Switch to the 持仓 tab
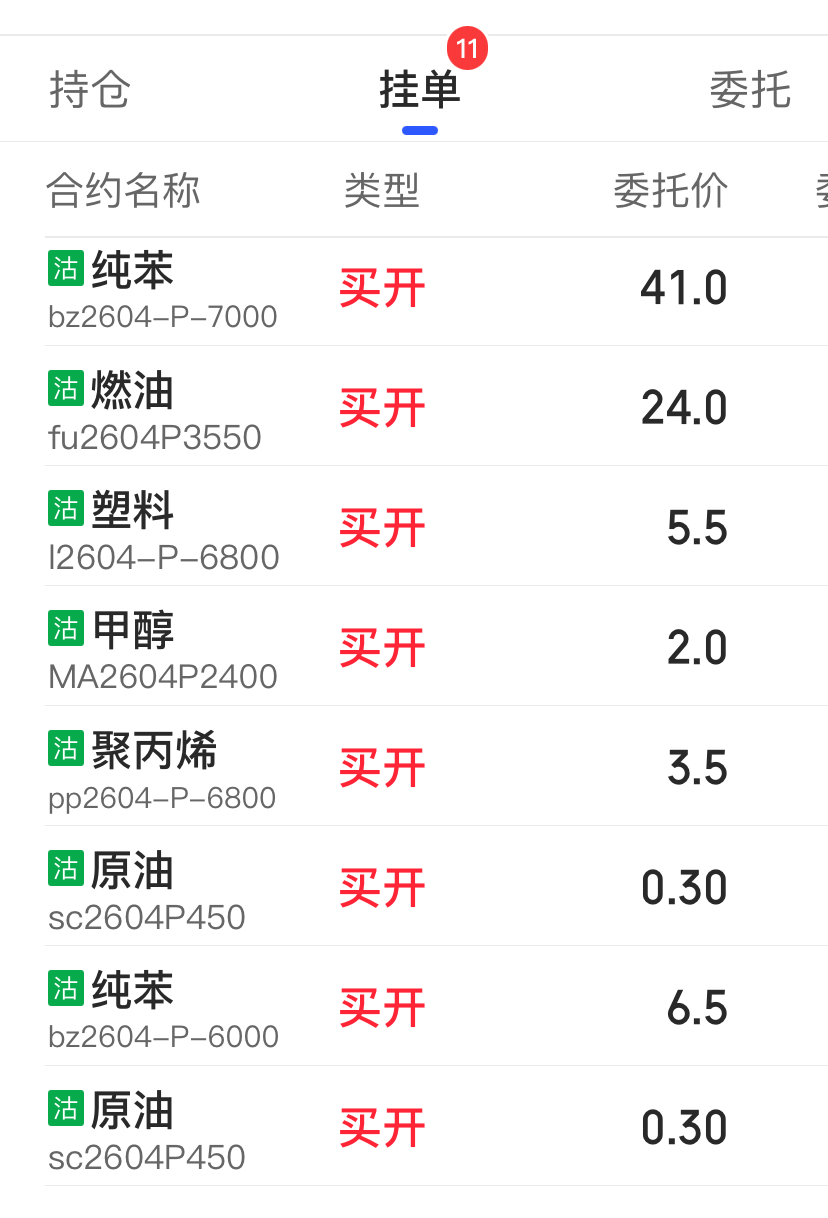Screen dimensions: 828x1218 pos(90,90)
